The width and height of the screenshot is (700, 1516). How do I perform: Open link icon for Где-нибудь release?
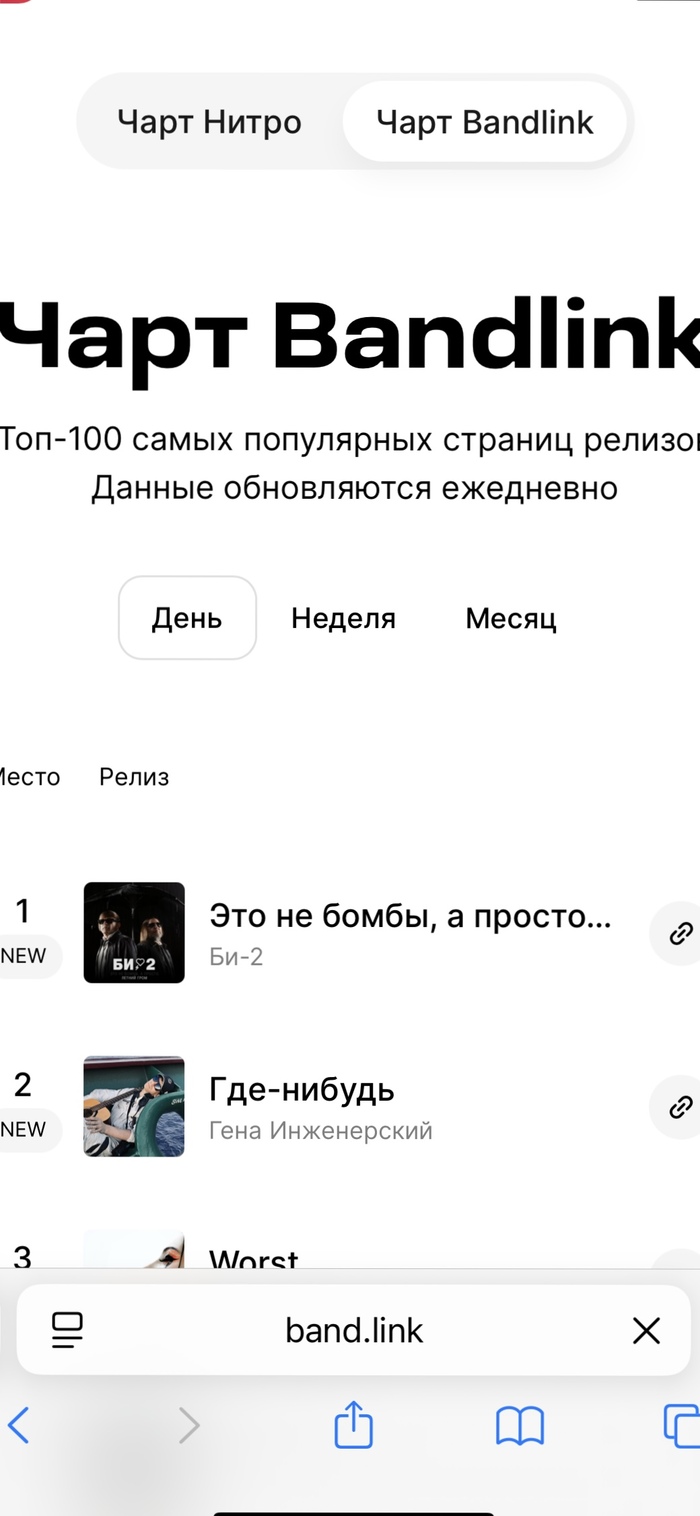[680, 1107]
